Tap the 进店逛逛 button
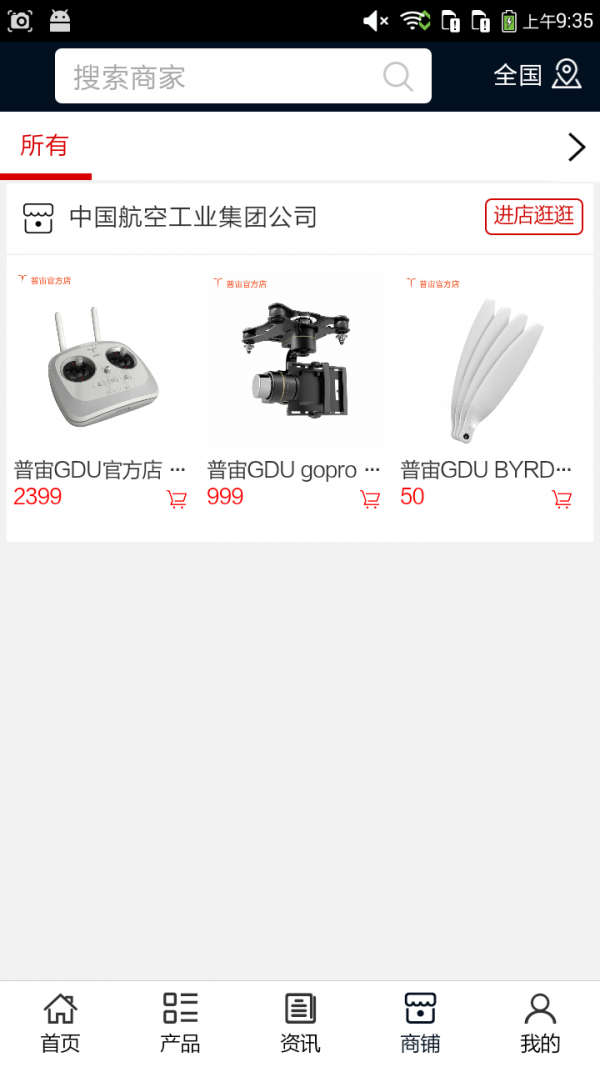 534,216
